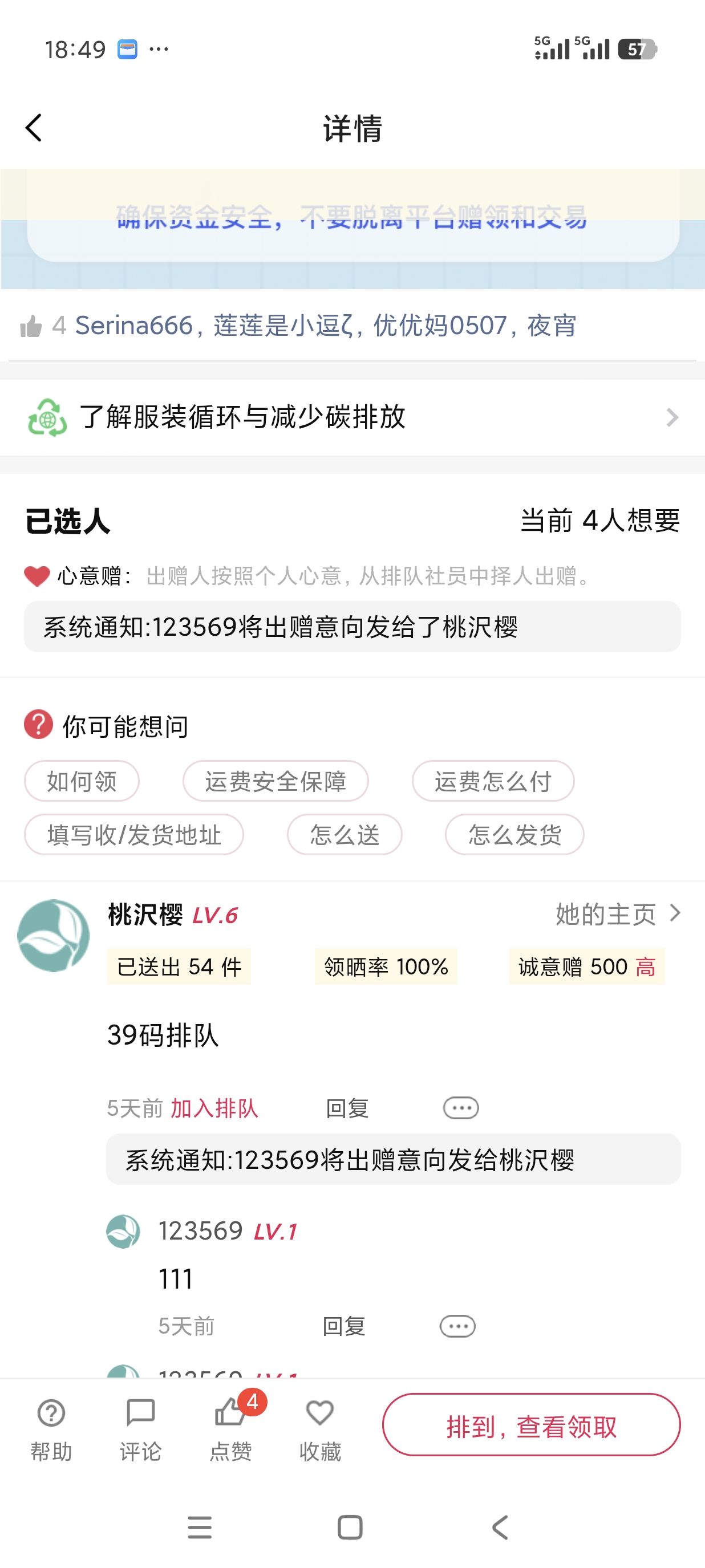The width and height of the screenshot is (705, 1568).
Task: Open 了解服装循环与减少碳排放 row
Action: pyautogui.click(x=352, y=417)
